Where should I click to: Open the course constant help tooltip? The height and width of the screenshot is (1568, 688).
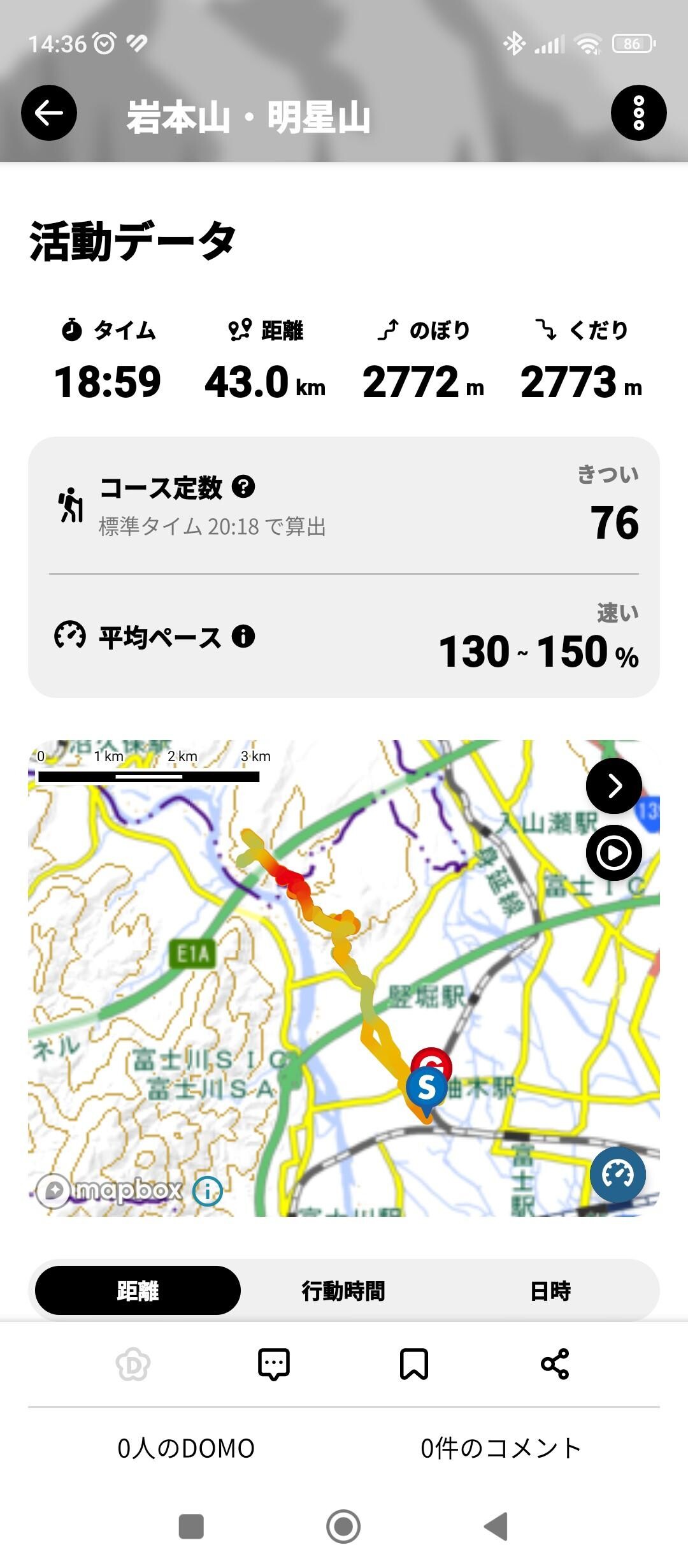coord(244,488)
